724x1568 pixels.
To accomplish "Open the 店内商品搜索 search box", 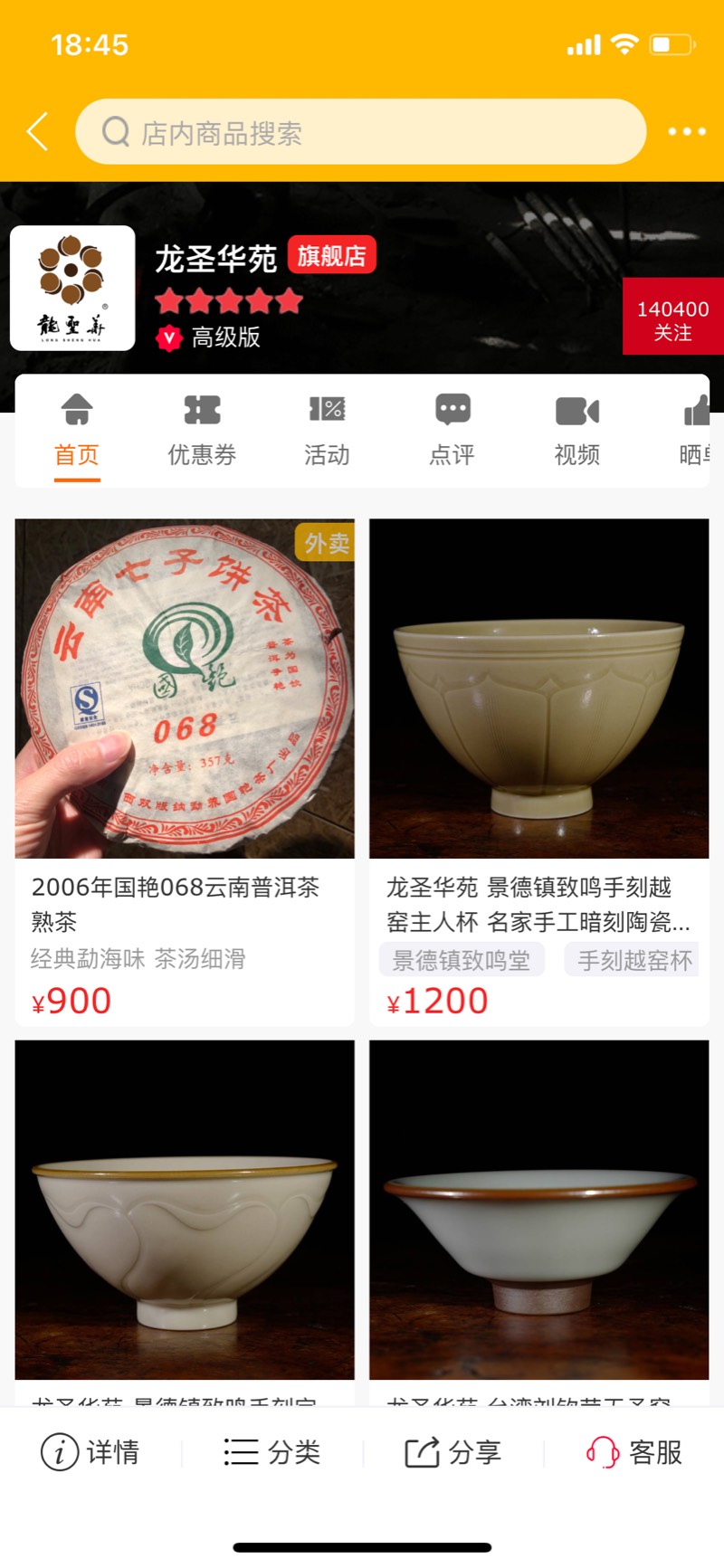I will tap(360, 132).
